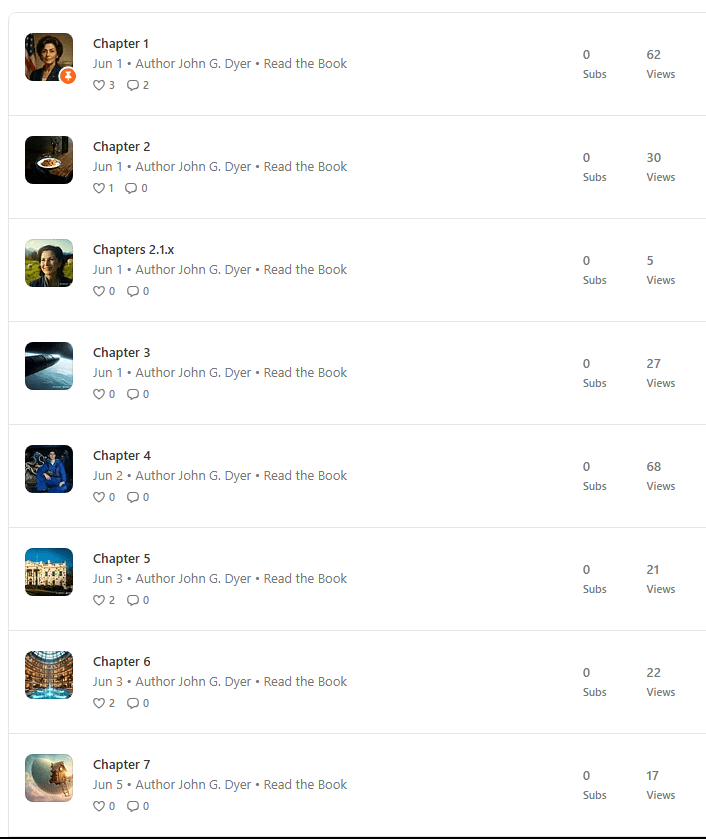Viewport: 706px width, 839px height.
Task: Open the Chapter 4 post
Action: coord(121,456)
